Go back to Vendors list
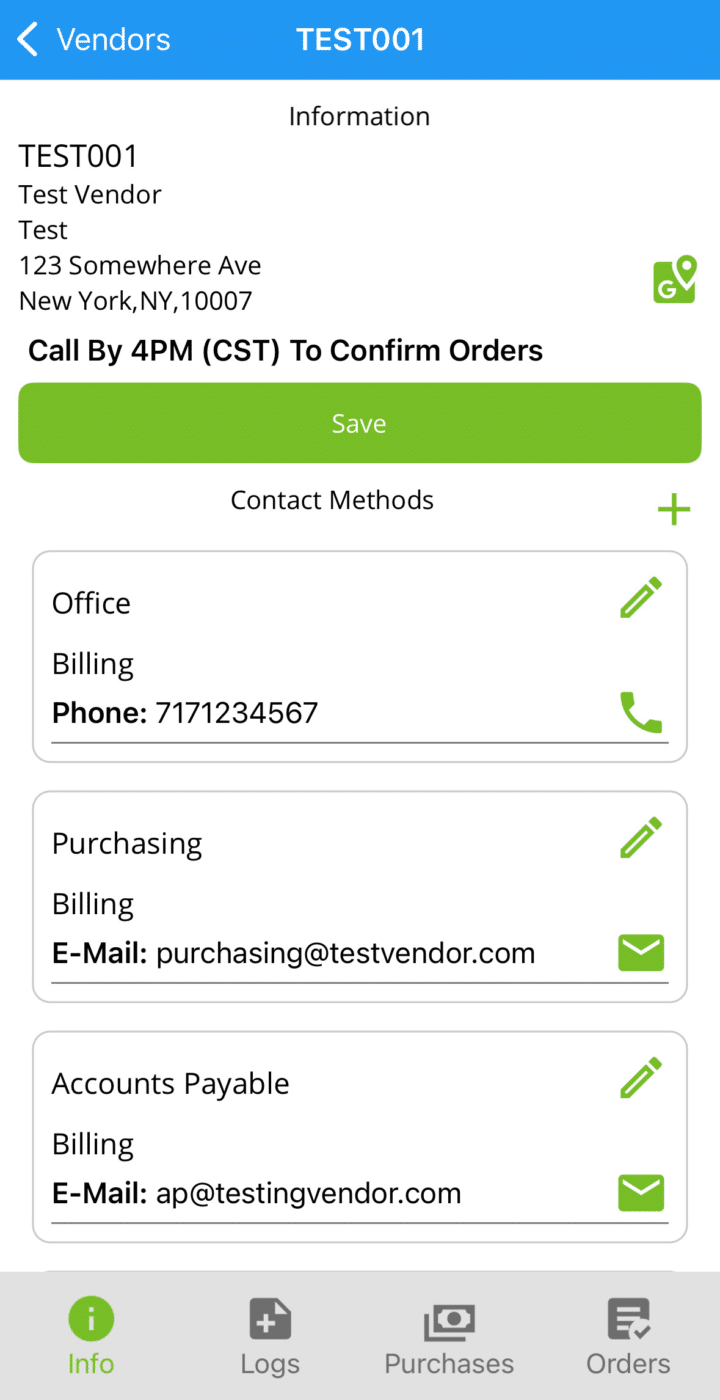 coord(93,40)
